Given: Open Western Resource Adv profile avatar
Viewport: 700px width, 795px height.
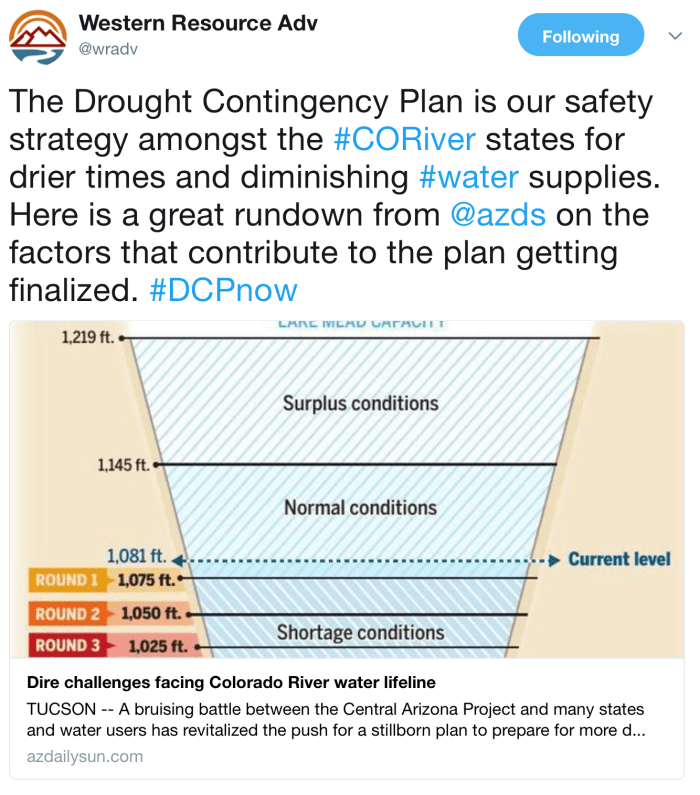Looking at the screenshot, I should 38,37.
